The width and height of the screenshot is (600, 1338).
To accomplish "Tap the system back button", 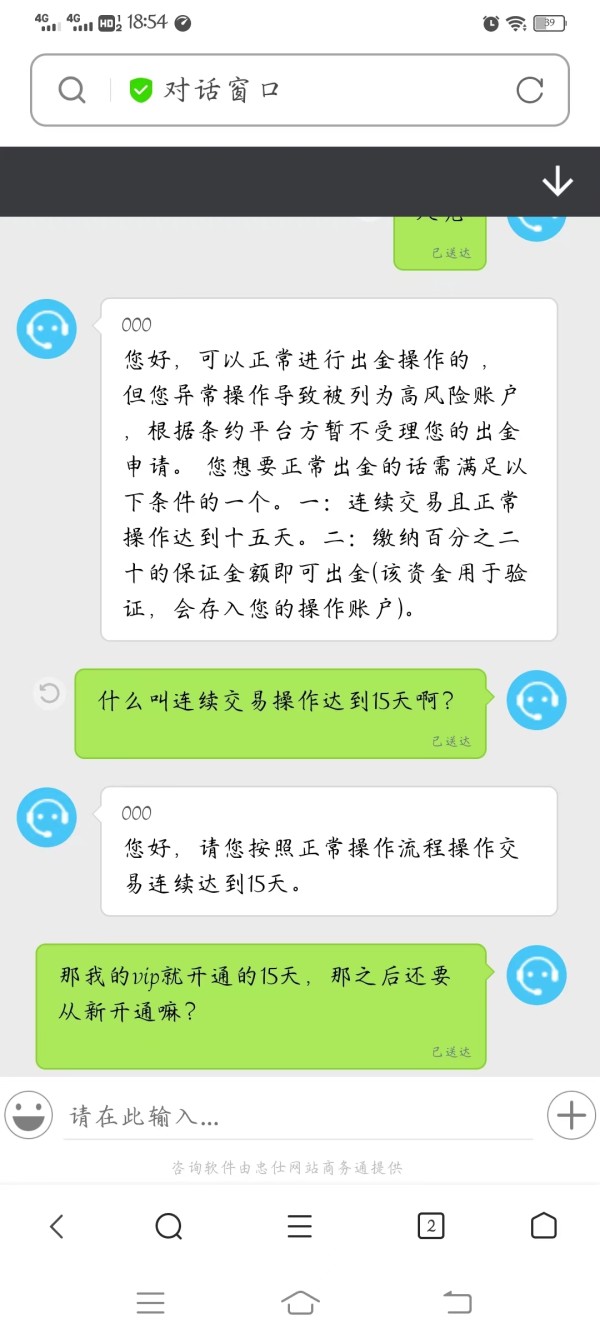I will [457, 1302].
